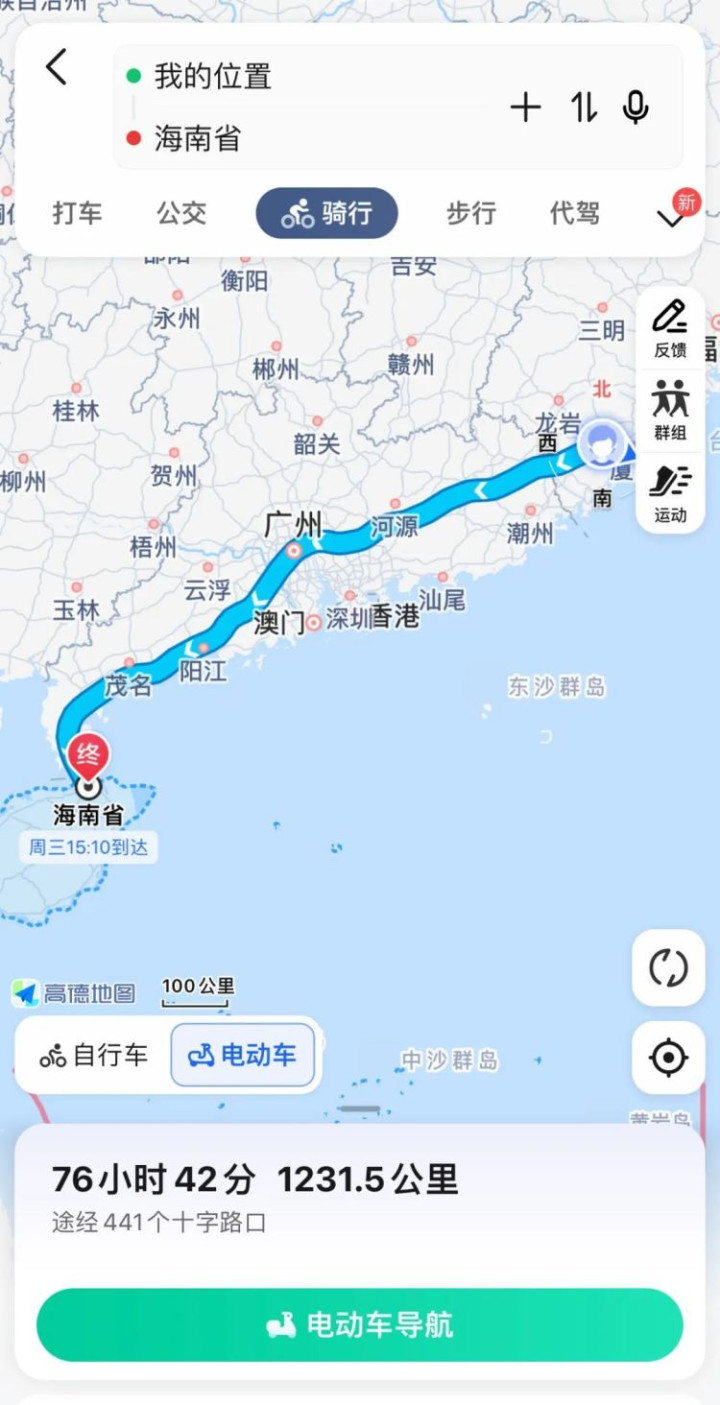Choose the 电动车 e-bike option

click(x=243, y=1055)
